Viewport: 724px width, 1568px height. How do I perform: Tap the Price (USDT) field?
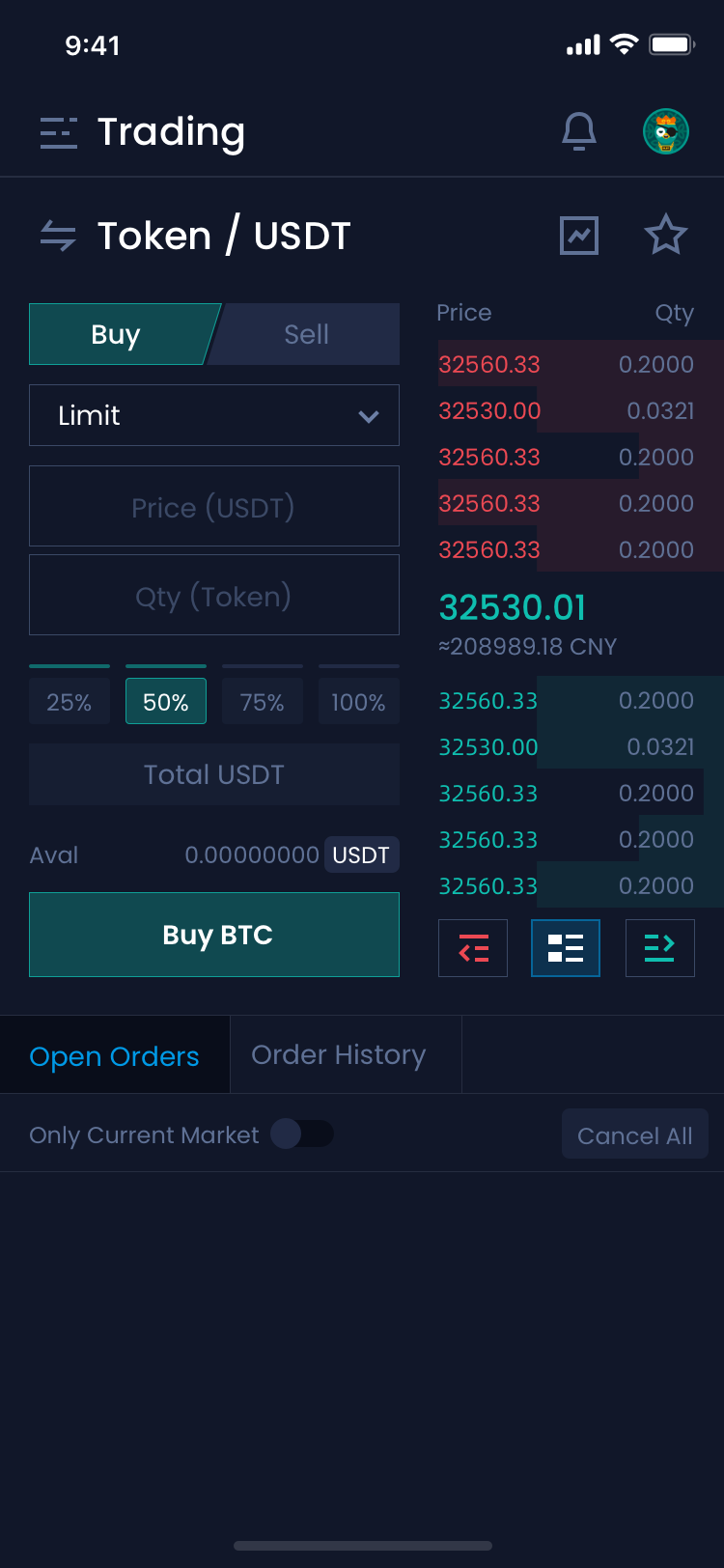[x=214, y=506]
